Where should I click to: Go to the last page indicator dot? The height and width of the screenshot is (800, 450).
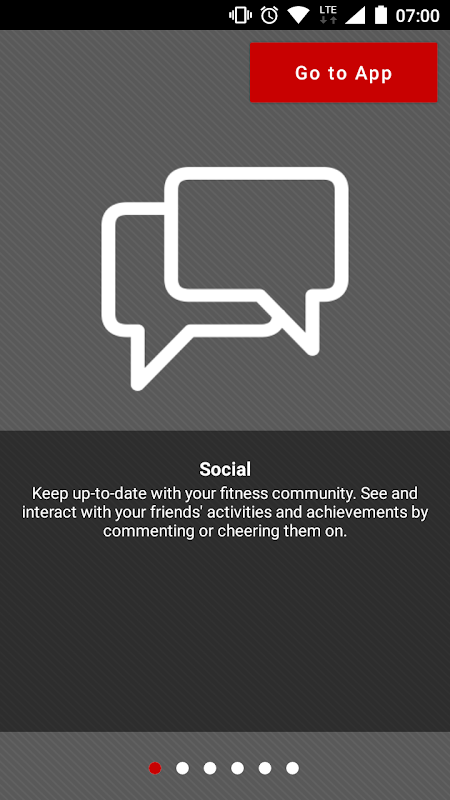pyautogui.click(x=292, y=768)
